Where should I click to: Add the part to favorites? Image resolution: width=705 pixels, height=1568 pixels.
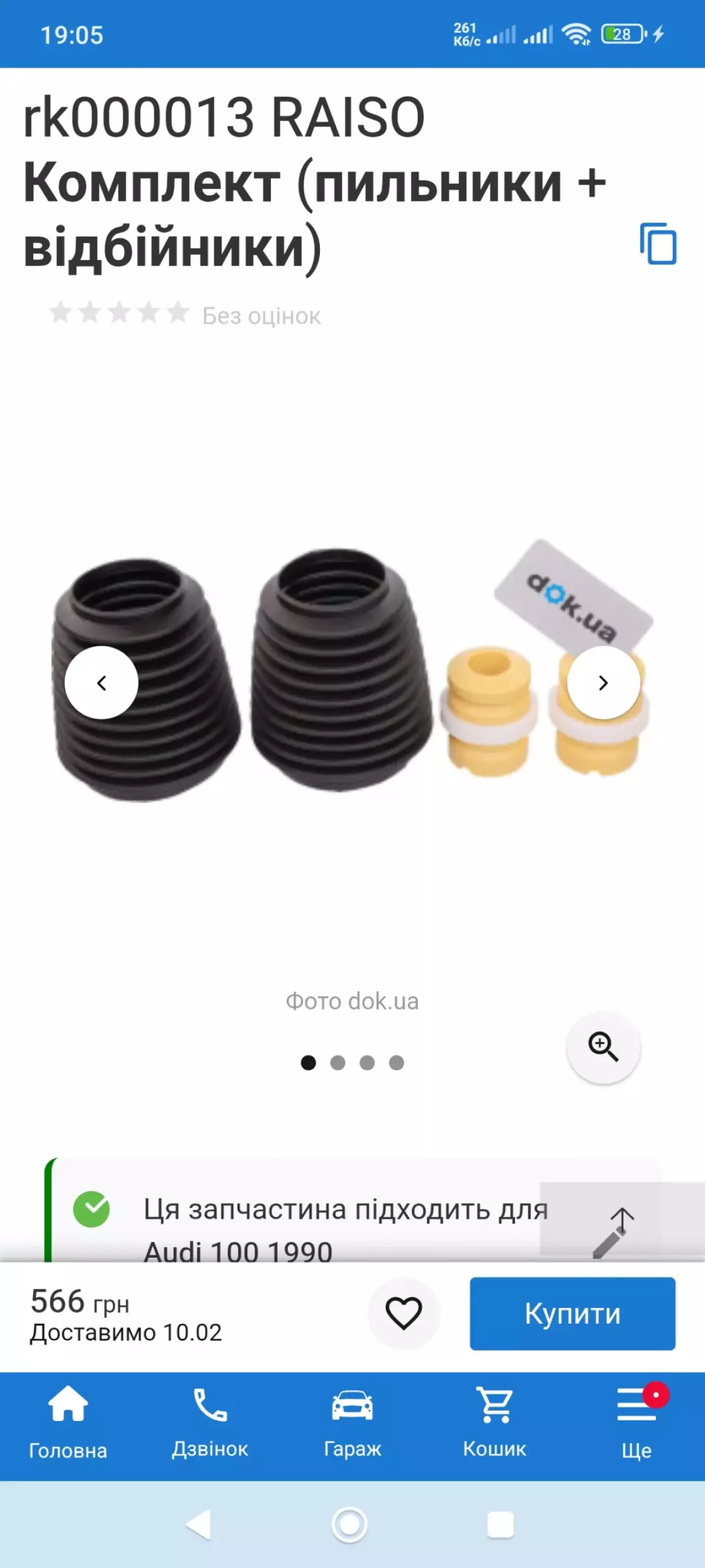pyautogui.click(x=403, y=1313)
